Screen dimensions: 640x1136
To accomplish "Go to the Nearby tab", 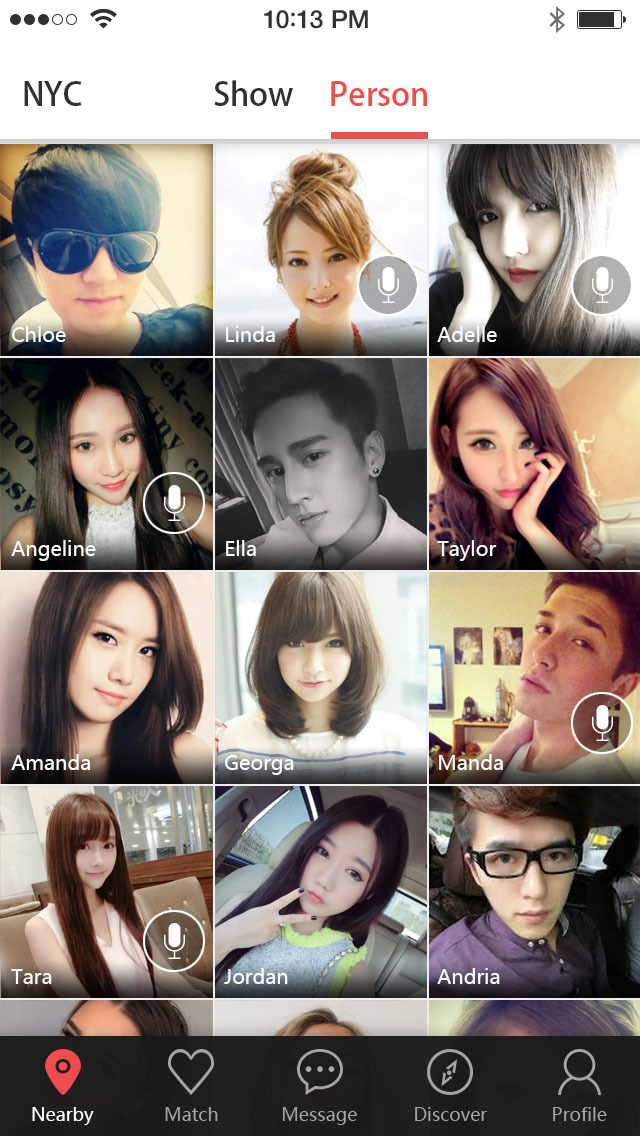I will click(x=62, y=1087).
